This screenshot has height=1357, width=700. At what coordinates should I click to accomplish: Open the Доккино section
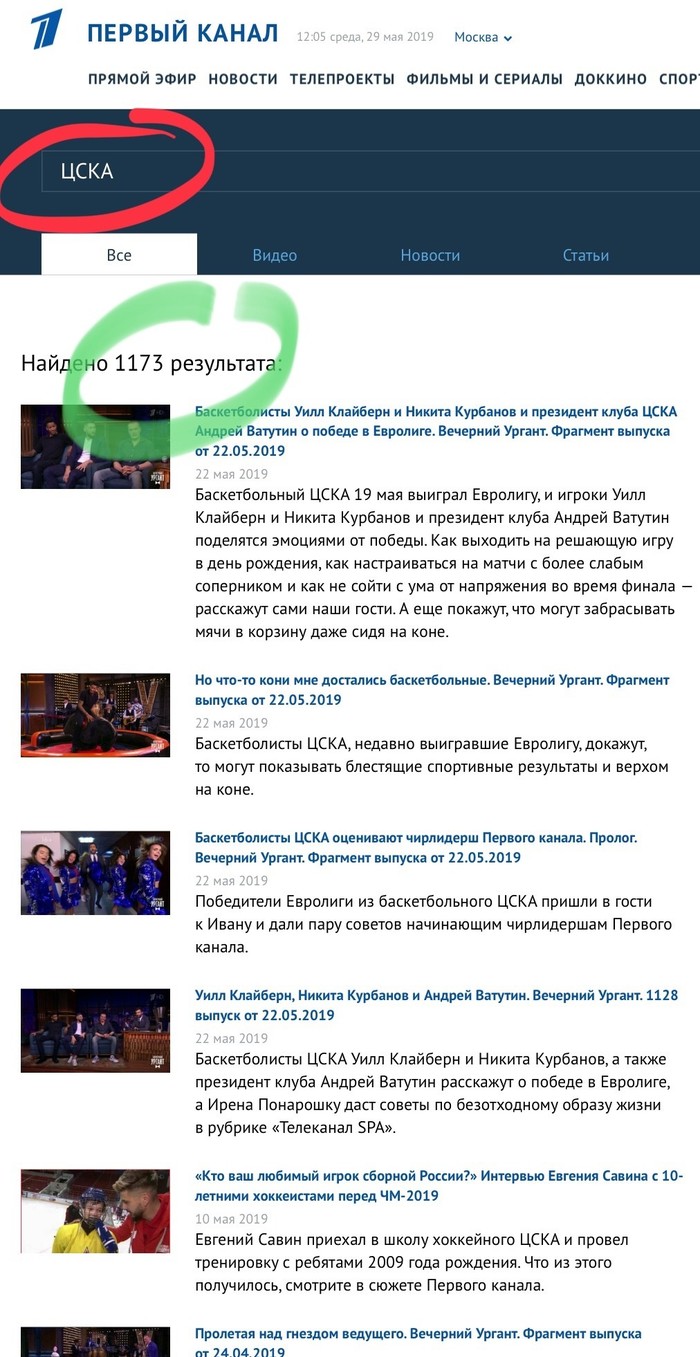coord(611,79)
